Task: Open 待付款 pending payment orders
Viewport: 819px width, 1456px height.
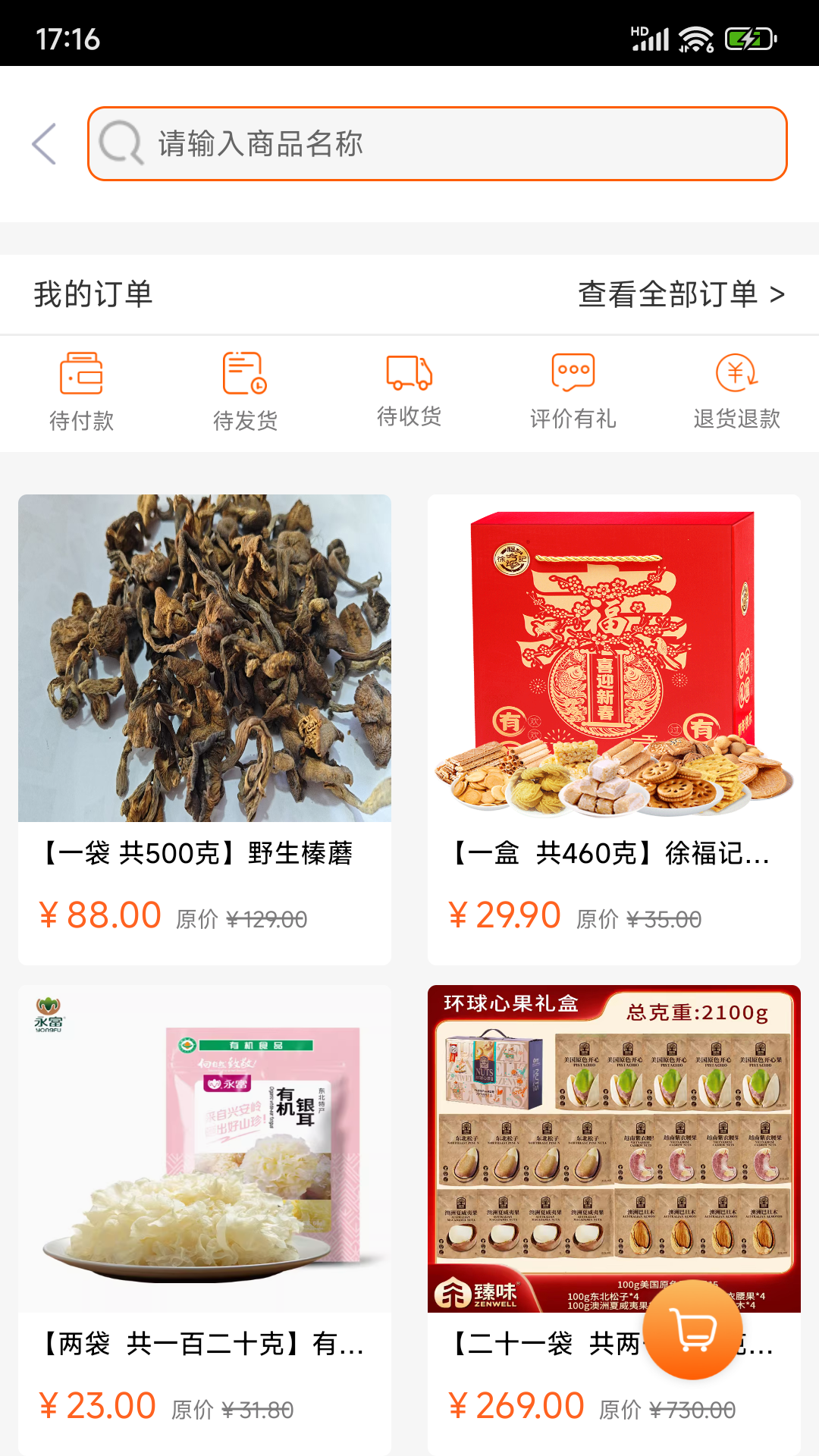Action: [81, 391]
